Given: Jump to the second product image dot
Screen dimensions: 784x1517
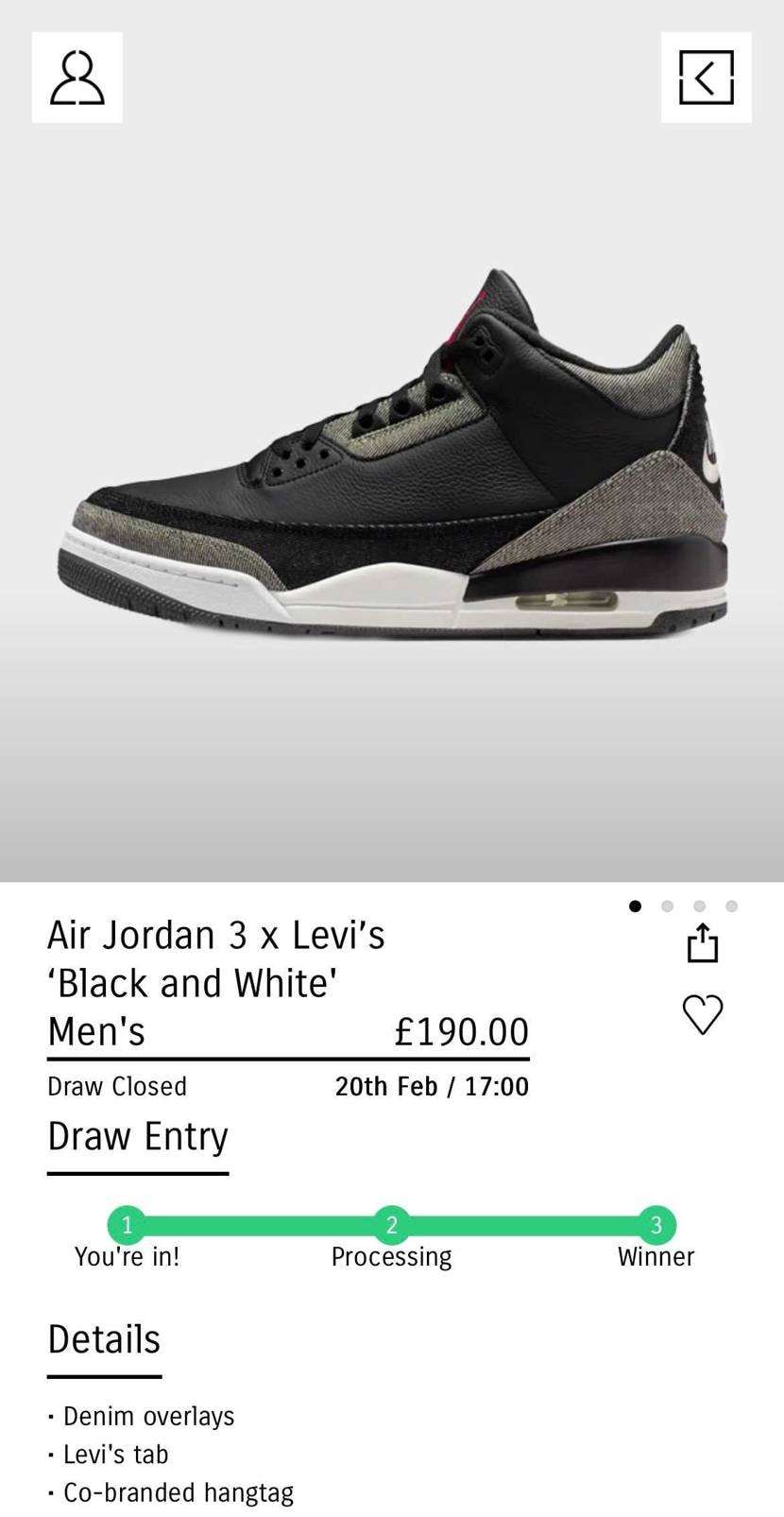Looking at the screenshot, I should coord(667,906).
